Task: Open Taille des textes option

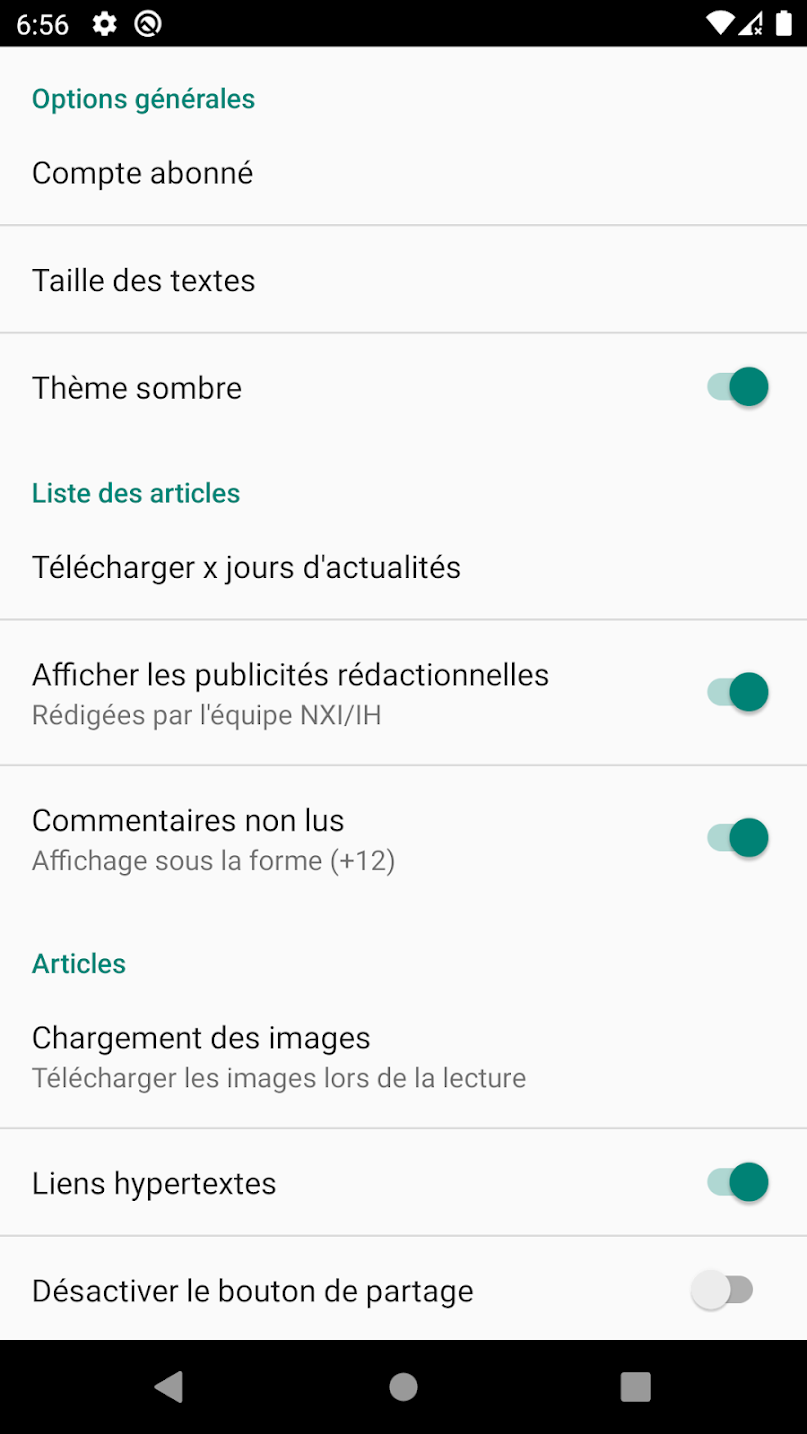Action: (x=143, y=280)
